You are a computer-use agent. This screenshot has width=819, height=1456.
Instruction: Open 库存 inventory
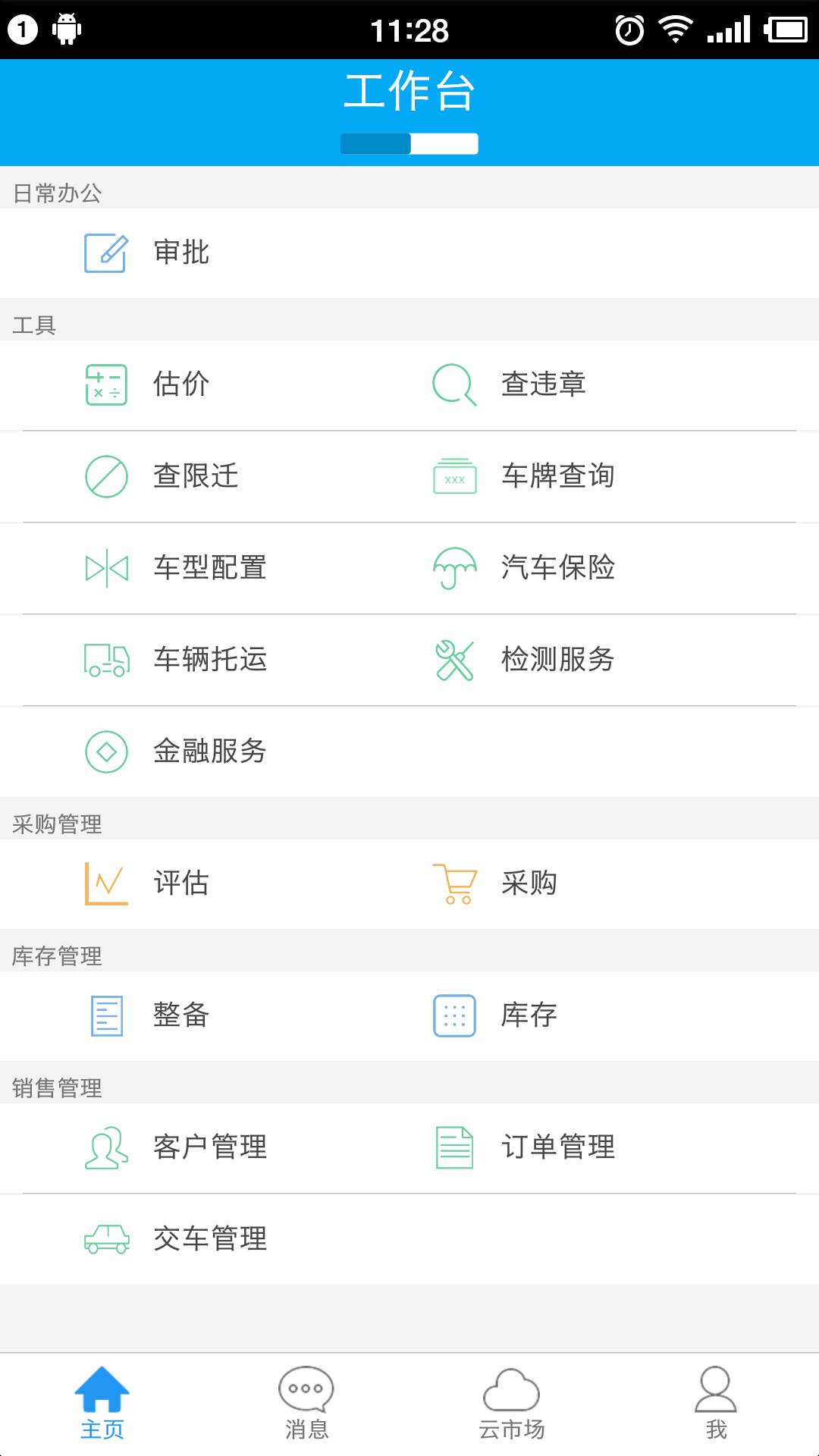click(x=614, y=1016)
